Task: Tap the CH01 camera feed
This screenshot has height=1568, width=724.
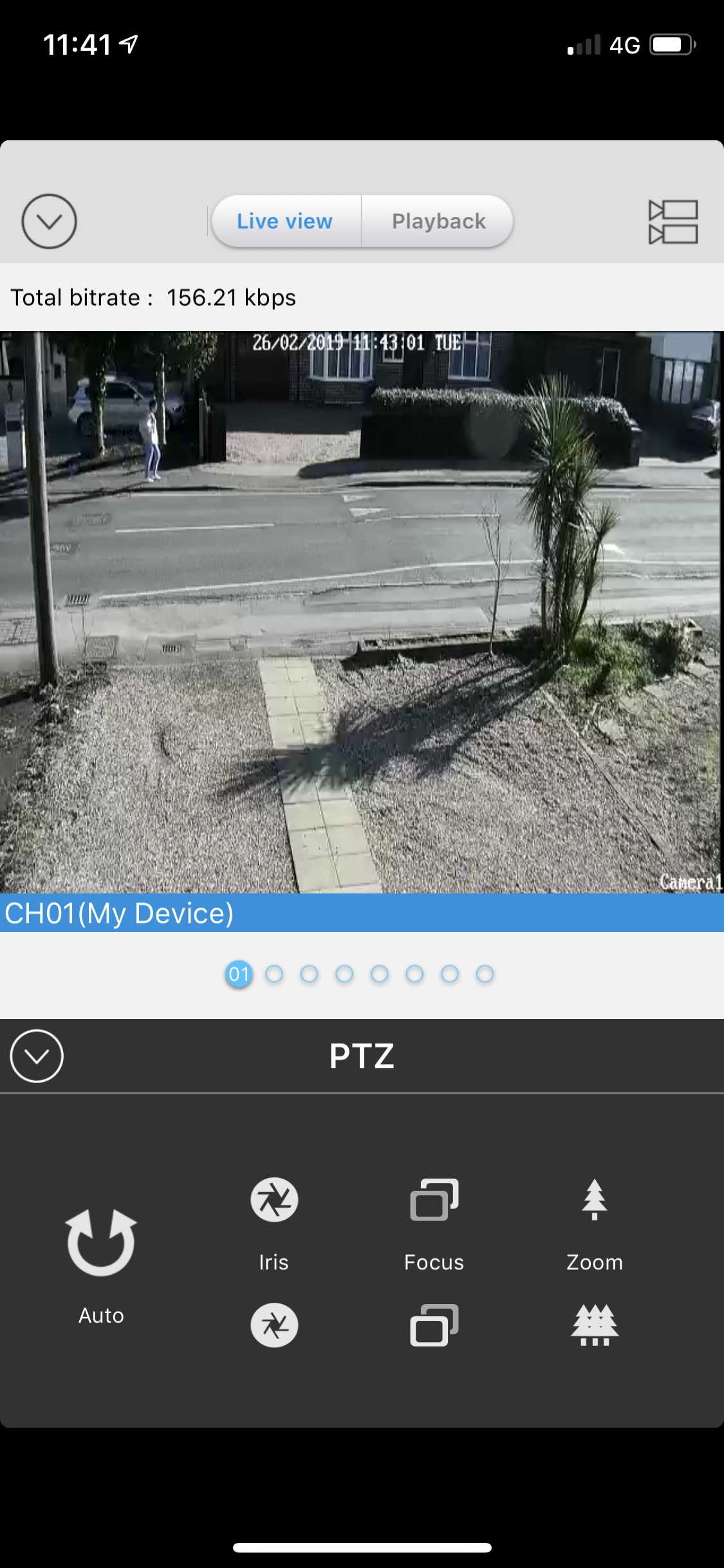Action: [362, 611]
